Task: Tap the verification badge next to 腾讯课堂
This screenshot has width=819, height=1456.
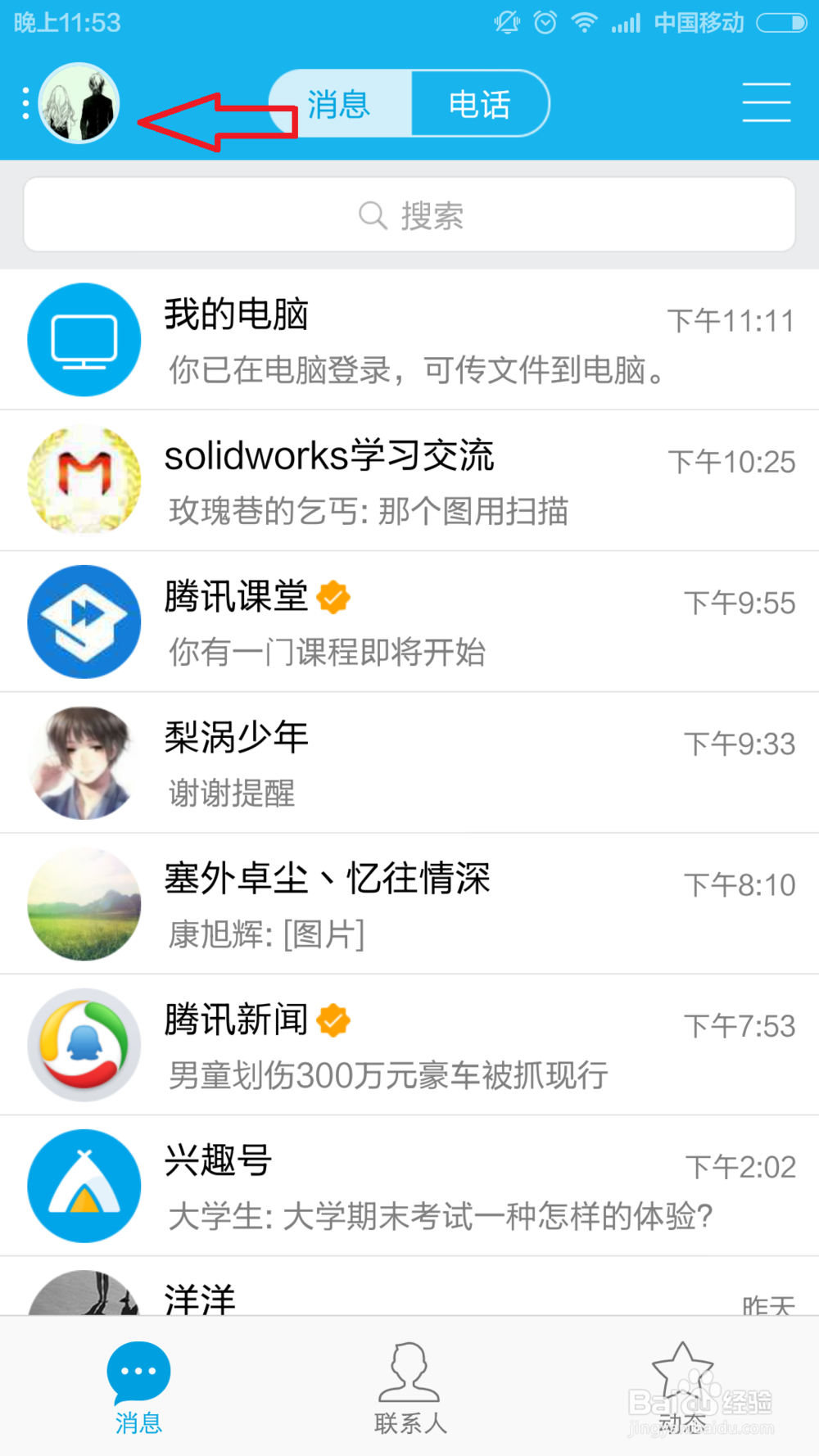Action: pyautogui.click(x=334, y=598)
